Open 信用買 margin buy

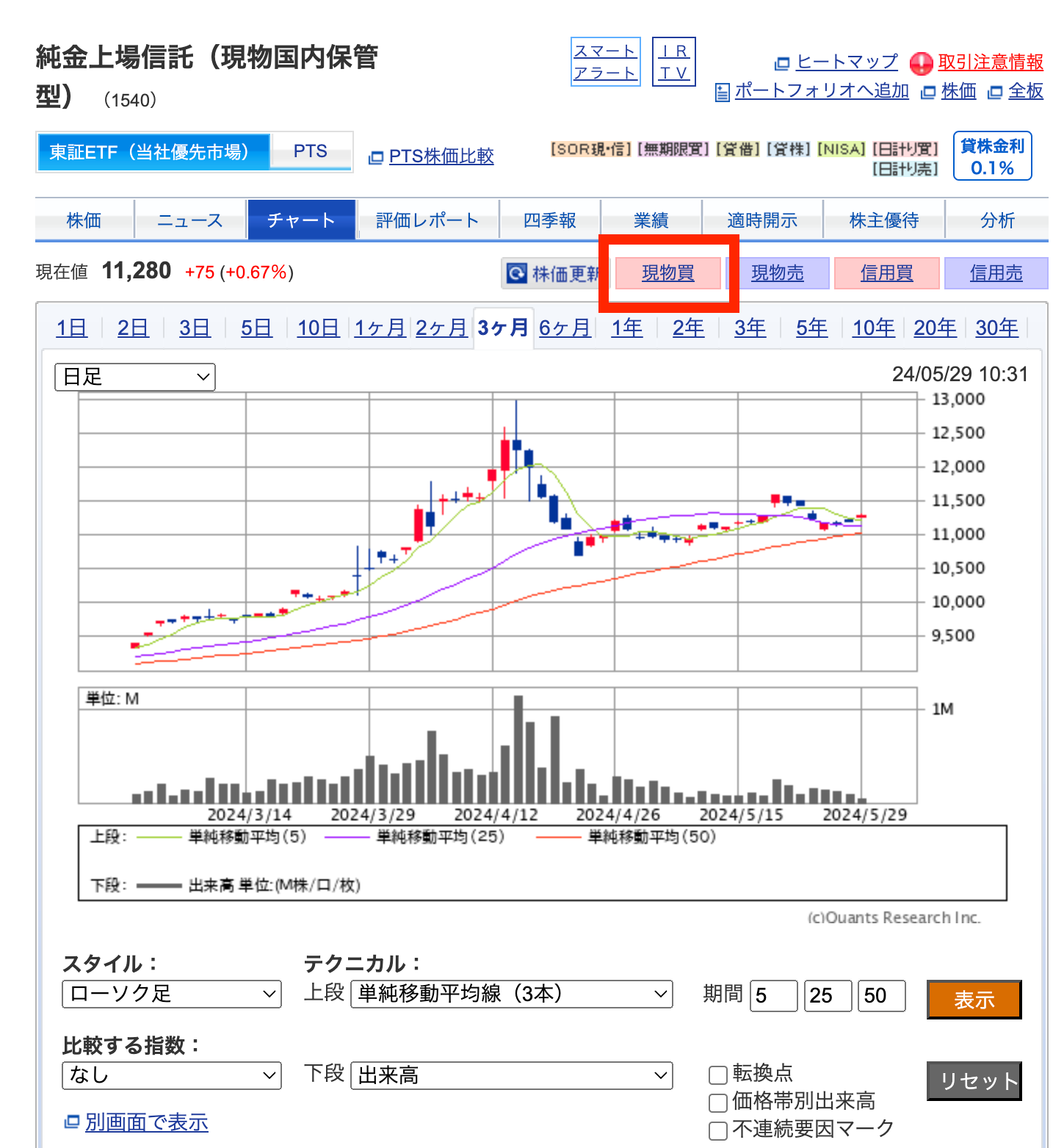tap(886, 273)
